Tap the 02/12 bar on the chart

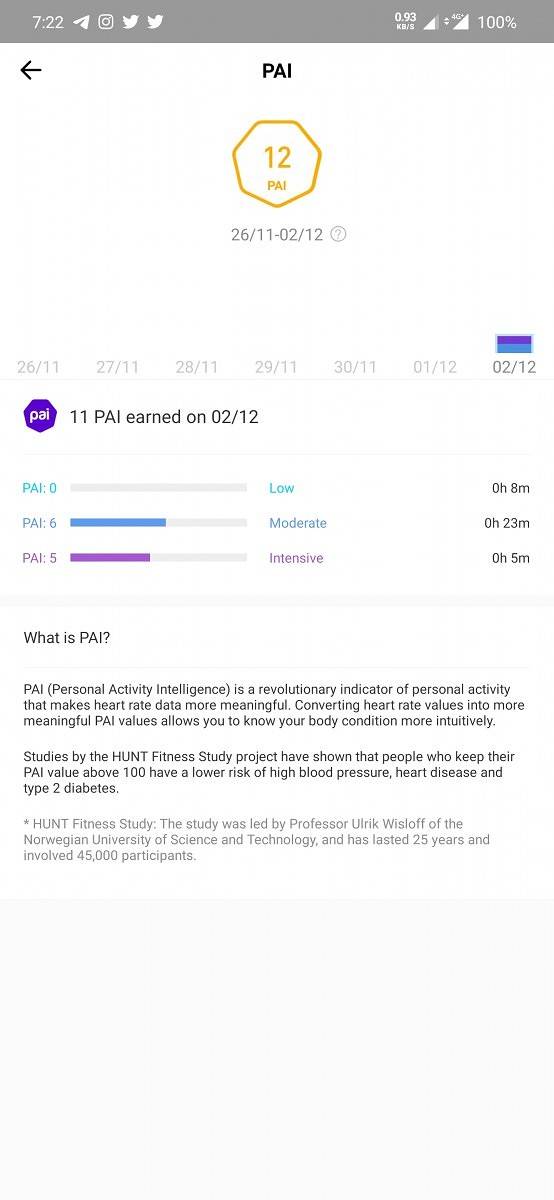[514, 344]
